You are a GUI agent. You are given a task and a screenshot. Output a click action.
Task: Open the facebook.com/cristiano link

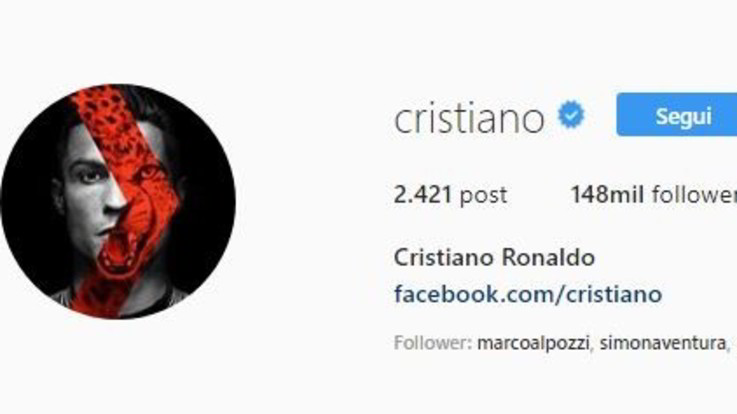tap(528, 295)
